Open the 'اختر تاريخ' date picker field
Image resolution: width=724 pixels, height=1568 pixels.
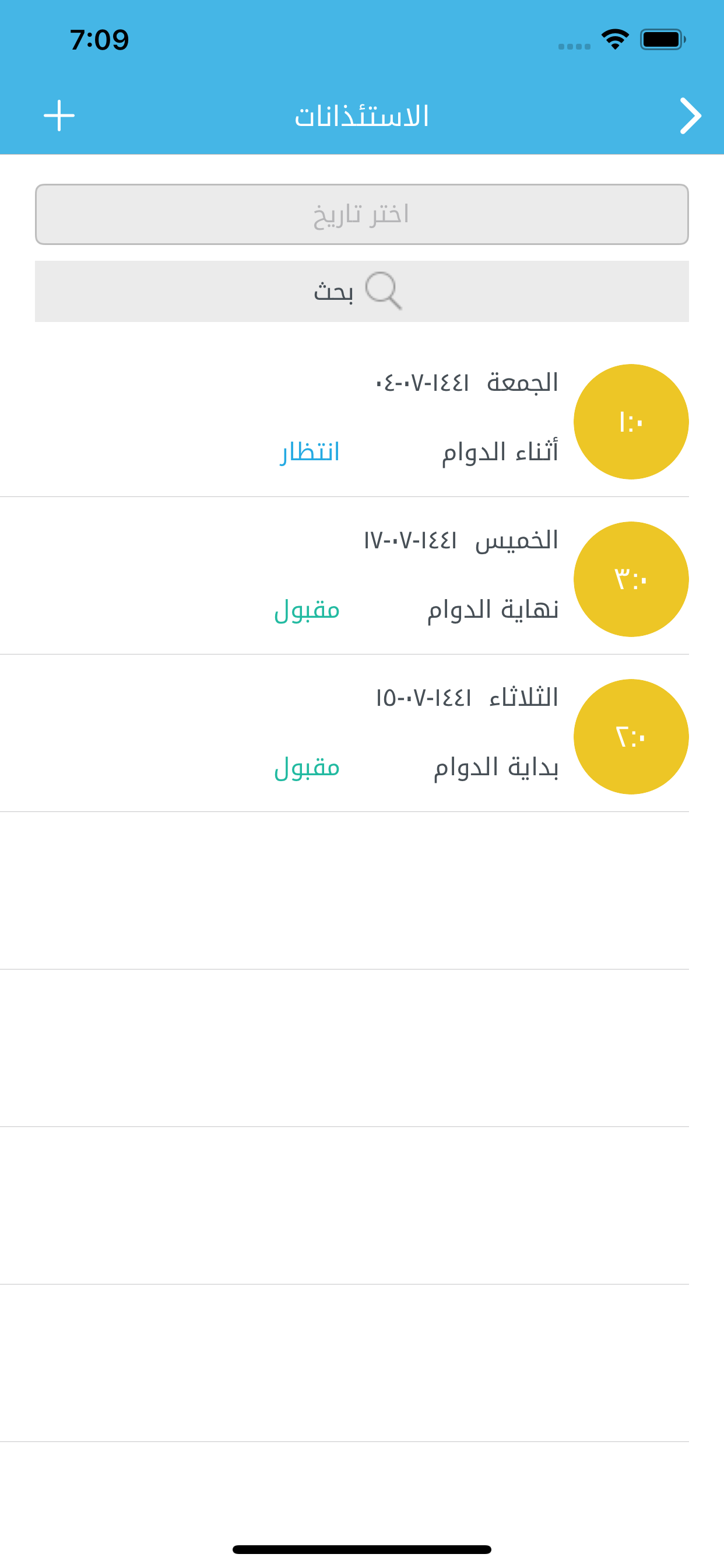(362, 214)
